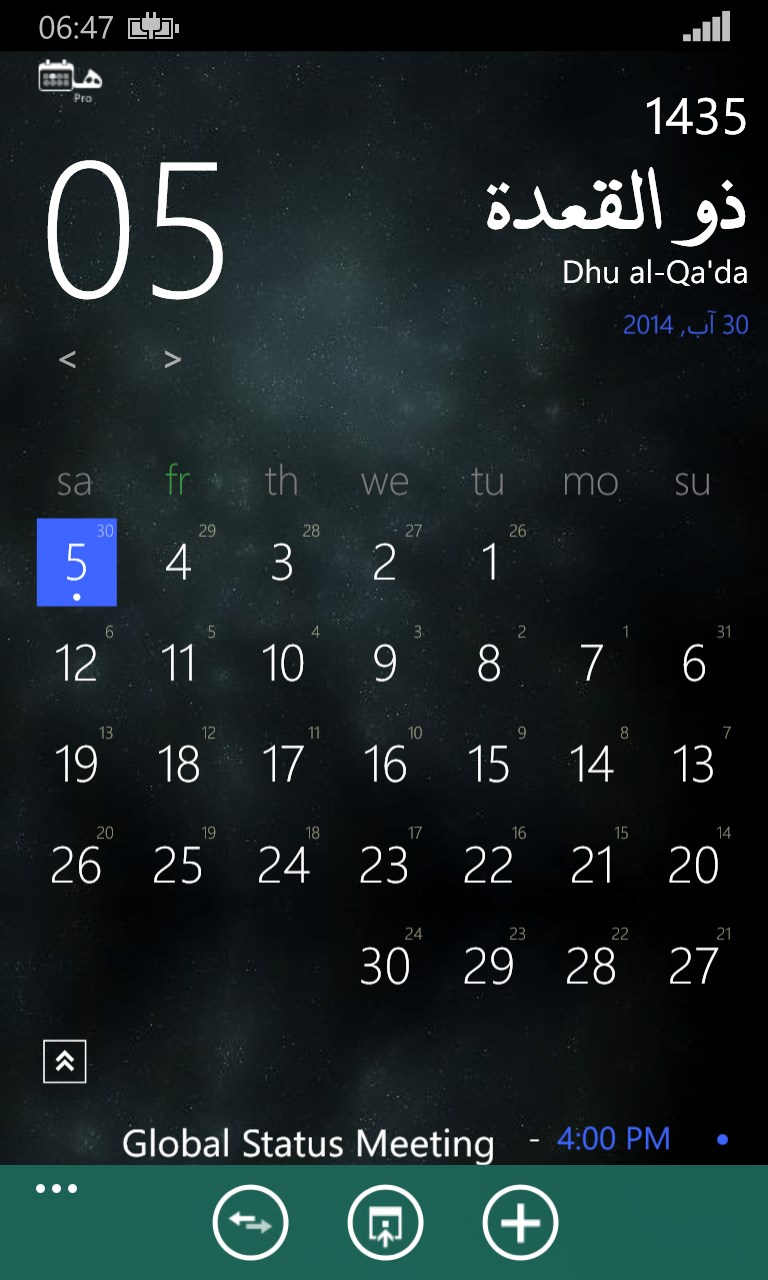
Task: Select day 21 in the calendar
Action: click(591, 866)
